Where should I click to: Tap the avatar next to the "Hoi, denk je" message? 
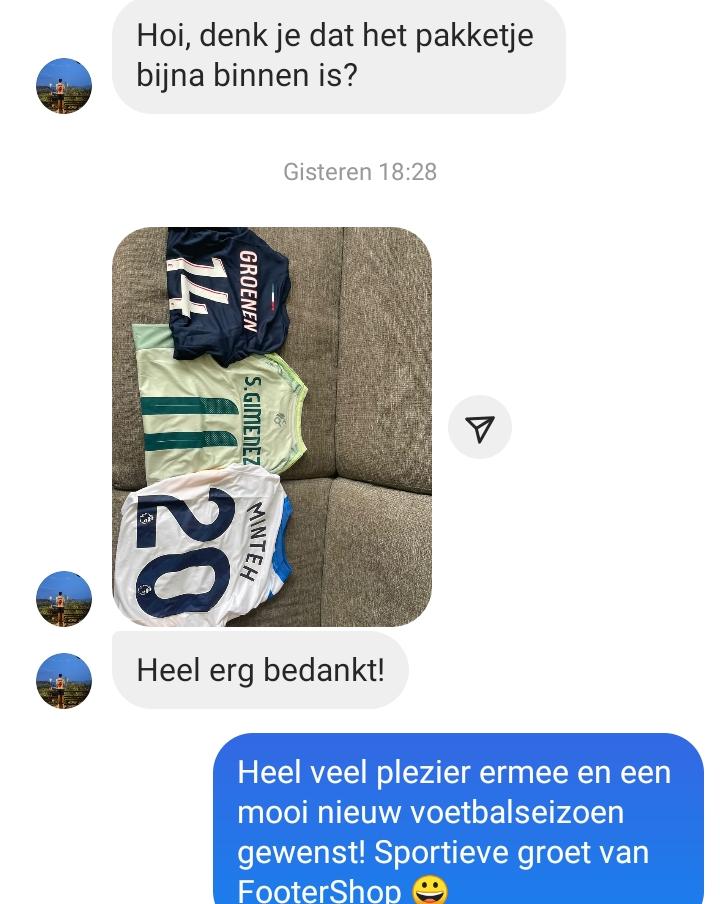click(x=64, y=86)
